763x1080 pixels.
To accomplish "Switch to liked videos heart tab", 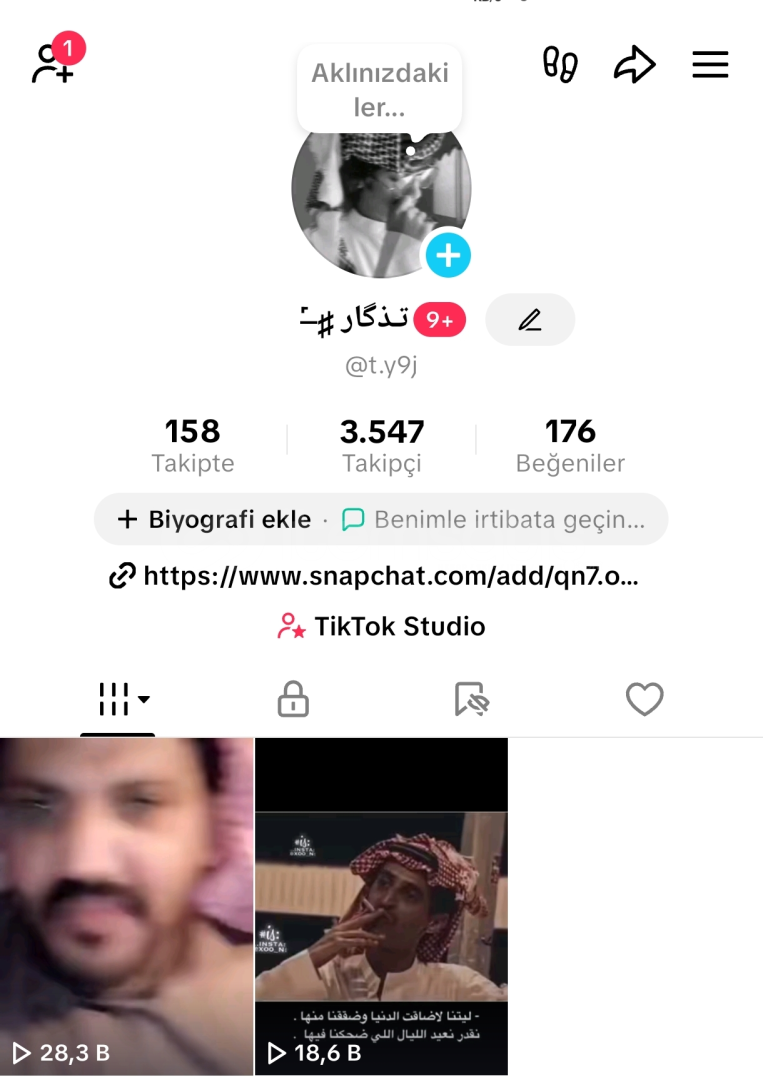I will (x=644, y=700).
